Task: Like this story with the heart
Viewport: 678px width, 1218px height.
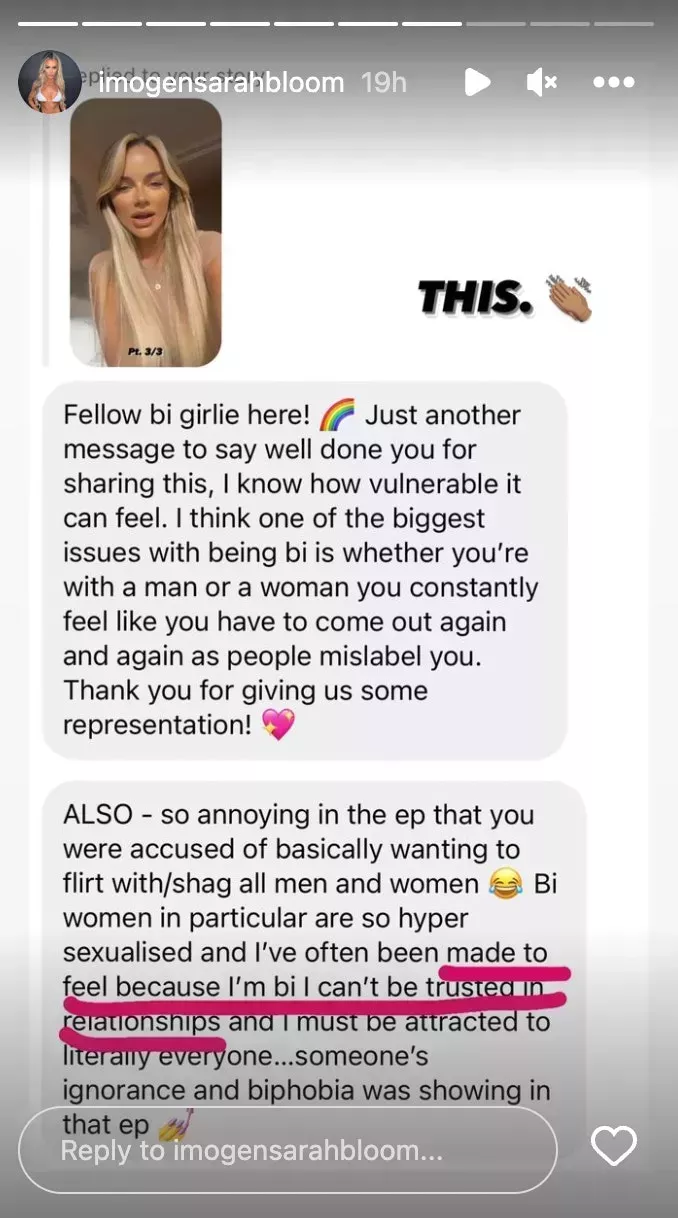Action: coord(613,1146)
